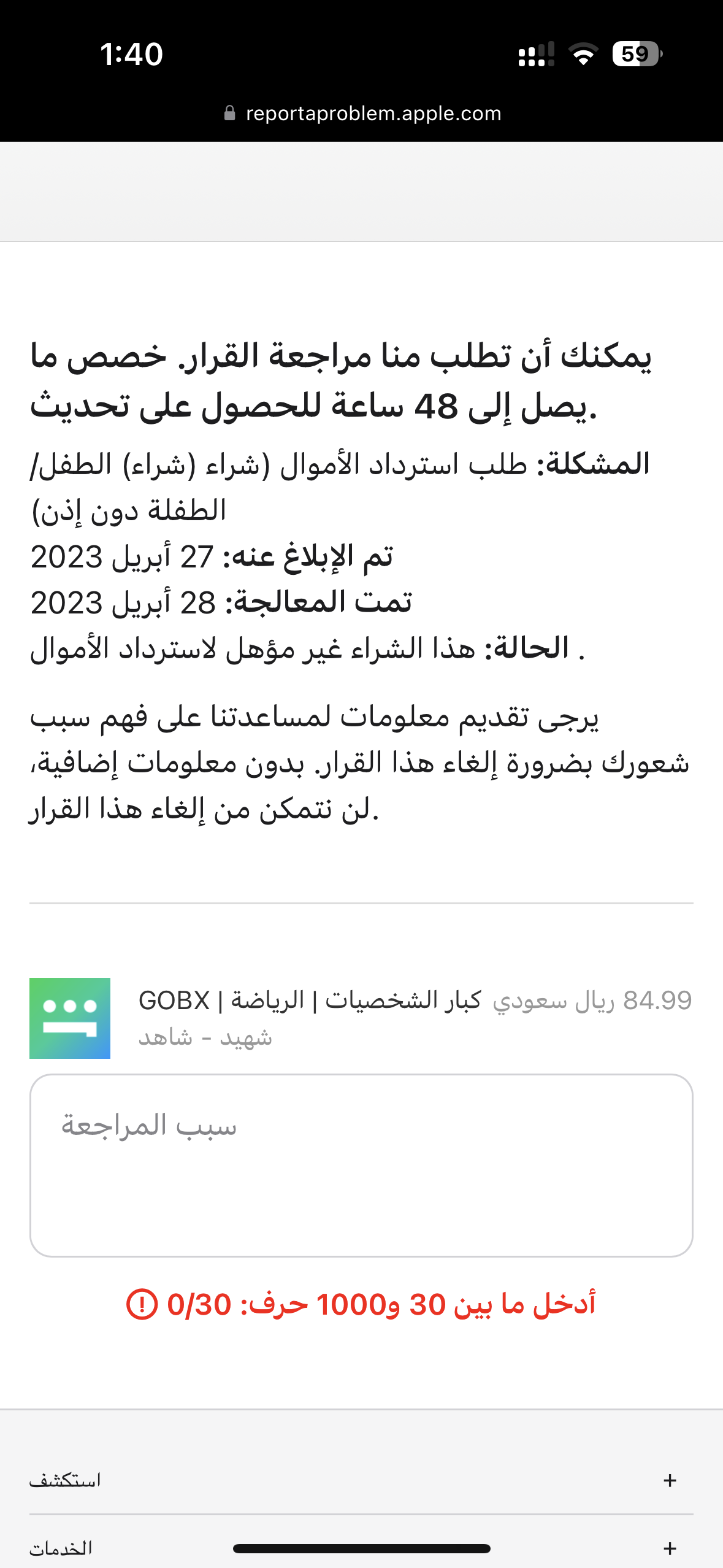
Task: Tap the سبب المراجعة review reason field
Action: point(361,1165)
